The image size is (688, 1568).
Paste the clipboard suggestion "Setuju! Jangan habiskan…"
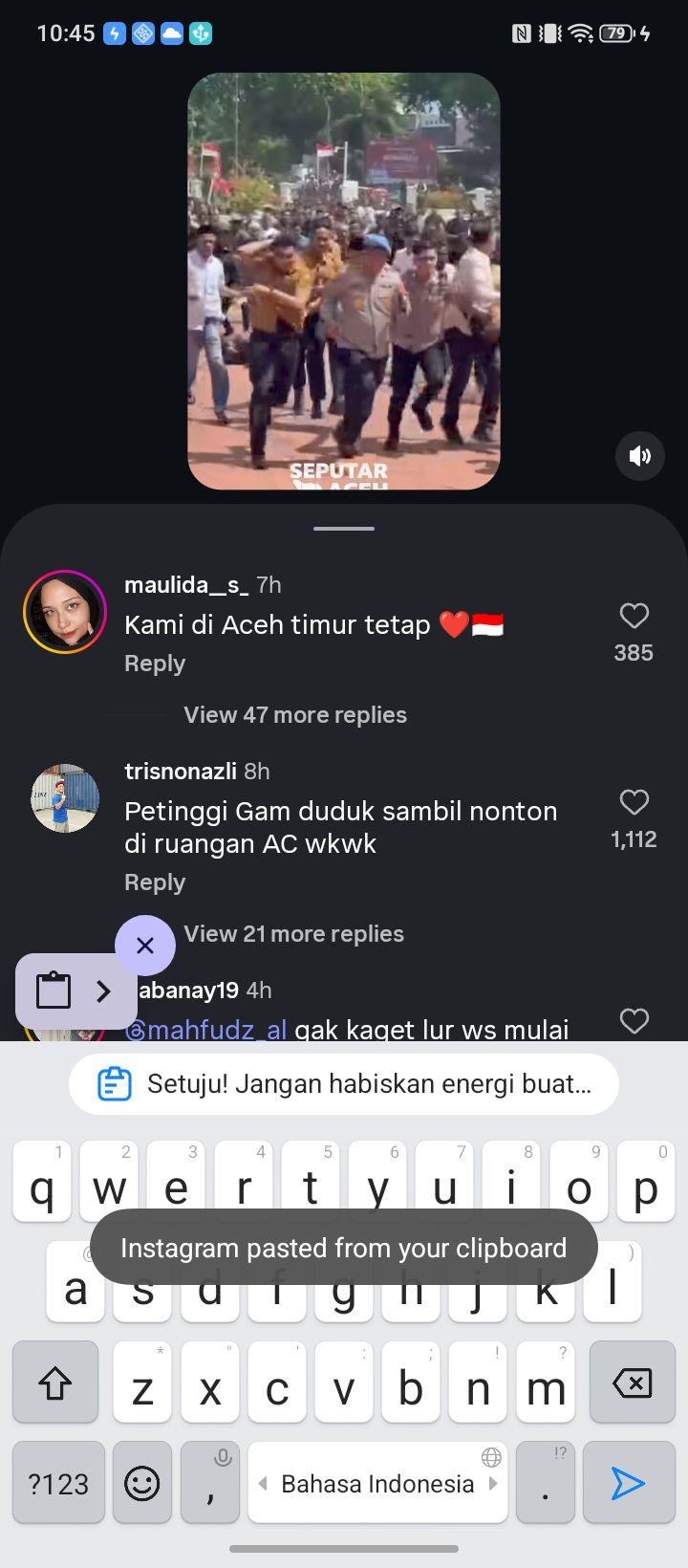coord(344,1084)
